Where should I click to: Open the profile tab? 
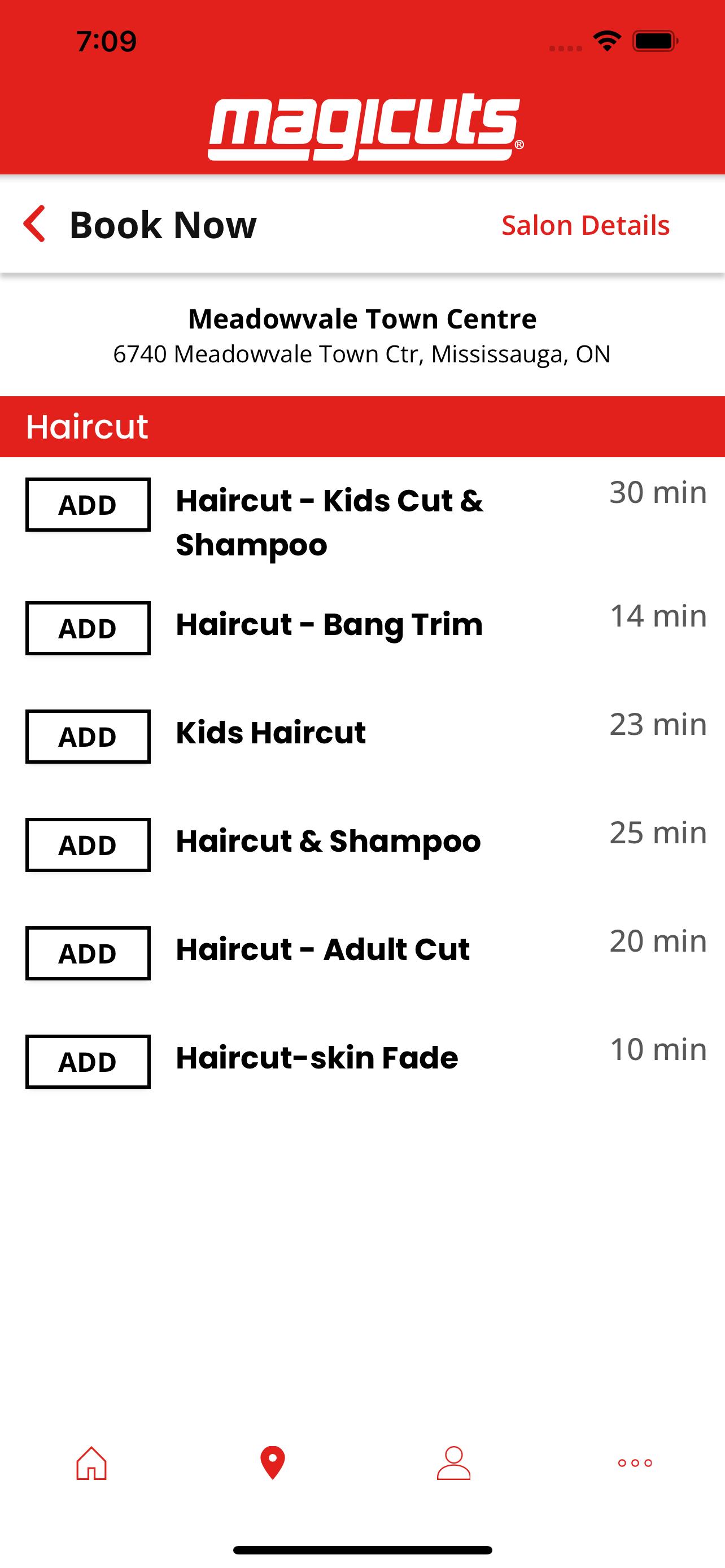pos(454,1462)
